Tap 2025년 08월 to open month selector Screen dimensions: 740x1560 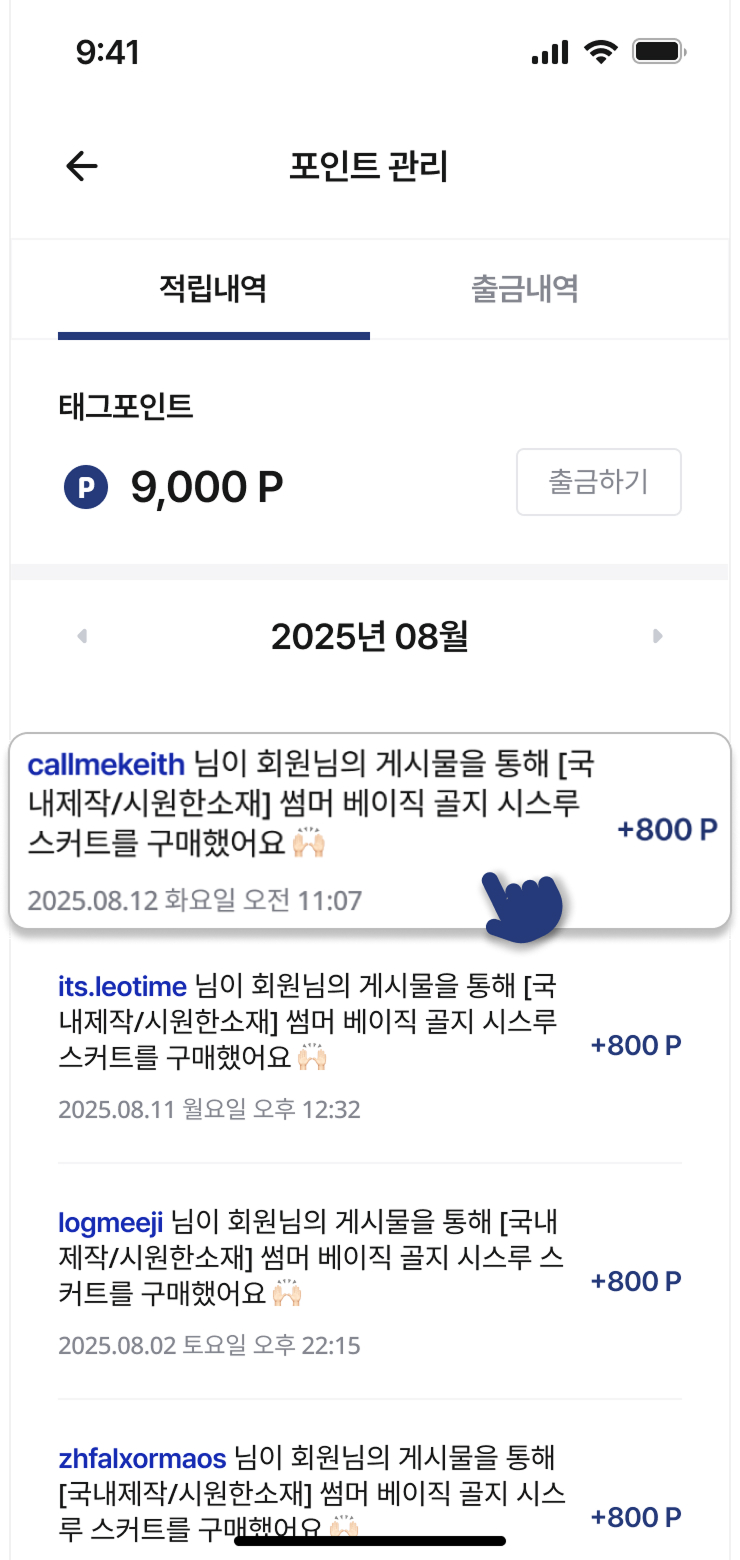(370, 636)
